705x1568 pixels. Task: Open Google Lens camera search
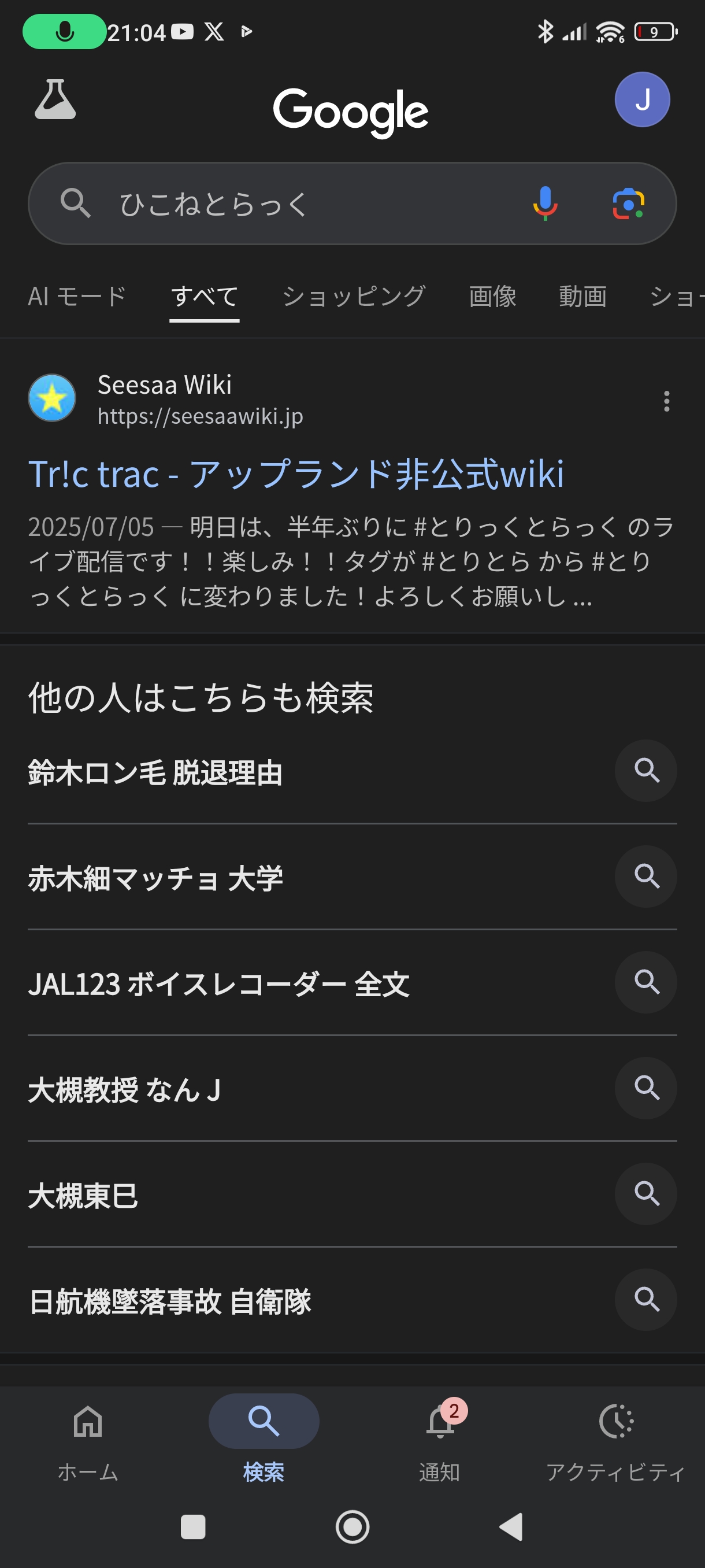point(628,204)
